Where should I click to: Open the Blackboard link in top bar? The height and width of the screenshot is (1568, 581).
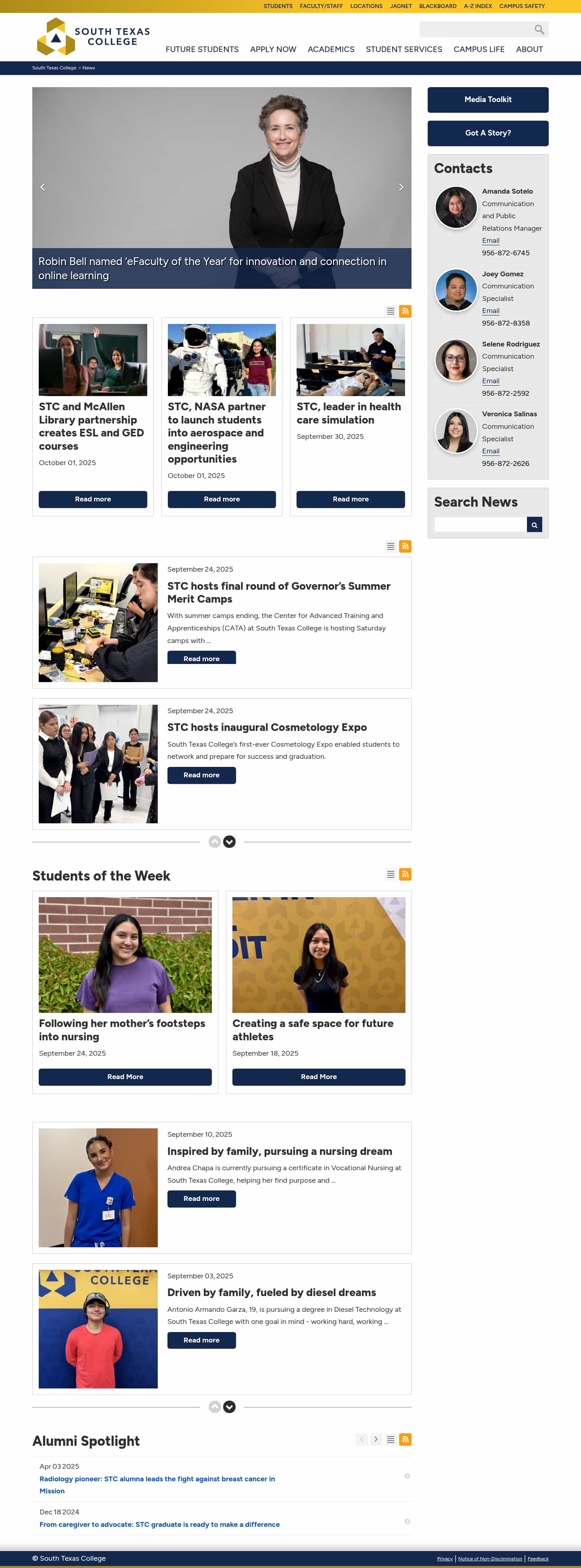pos(437,6)
